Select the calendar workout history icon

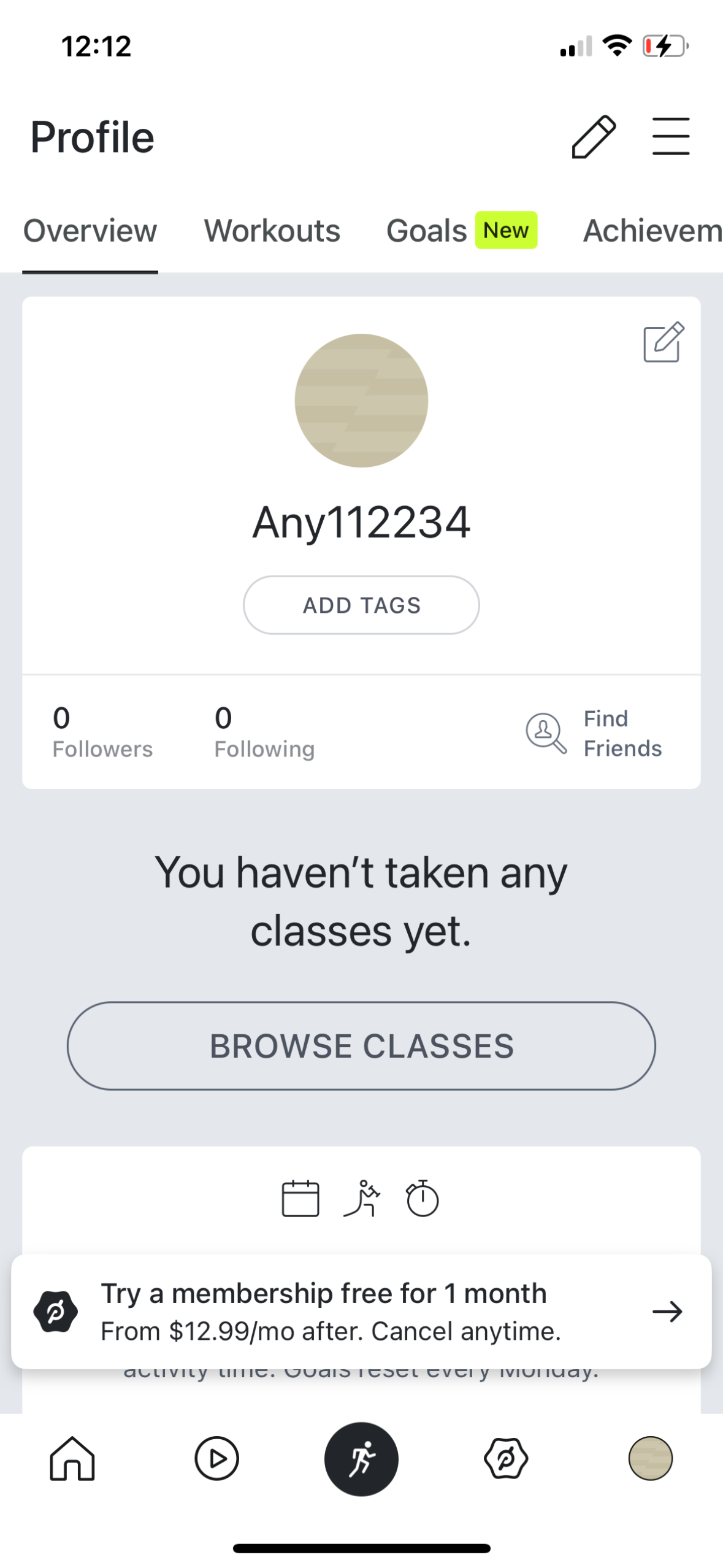pyautogui.click(x=301, y=1197)
